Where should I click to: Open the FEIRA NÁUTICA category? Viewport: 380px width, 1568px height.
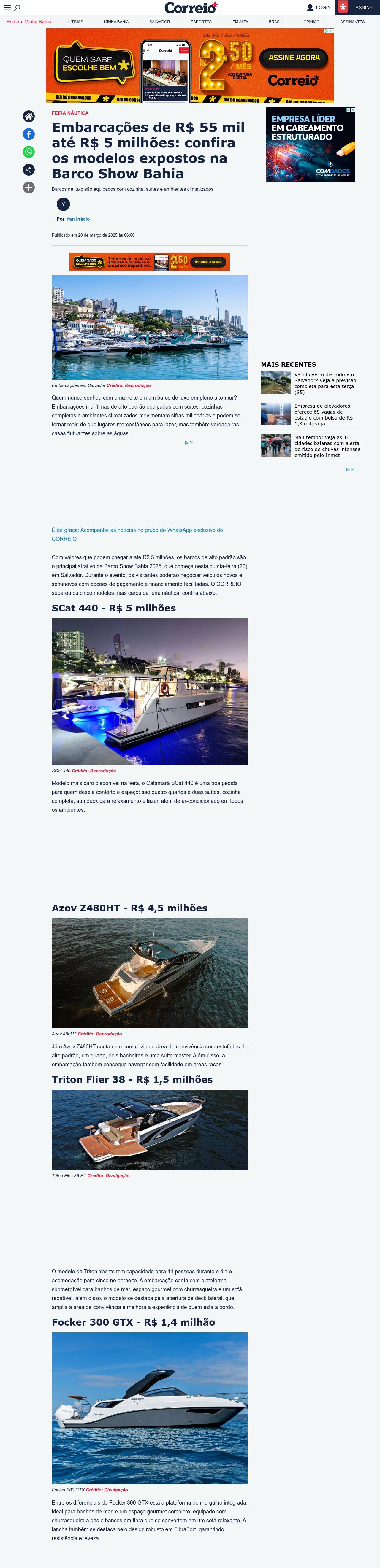click(70, 113)
